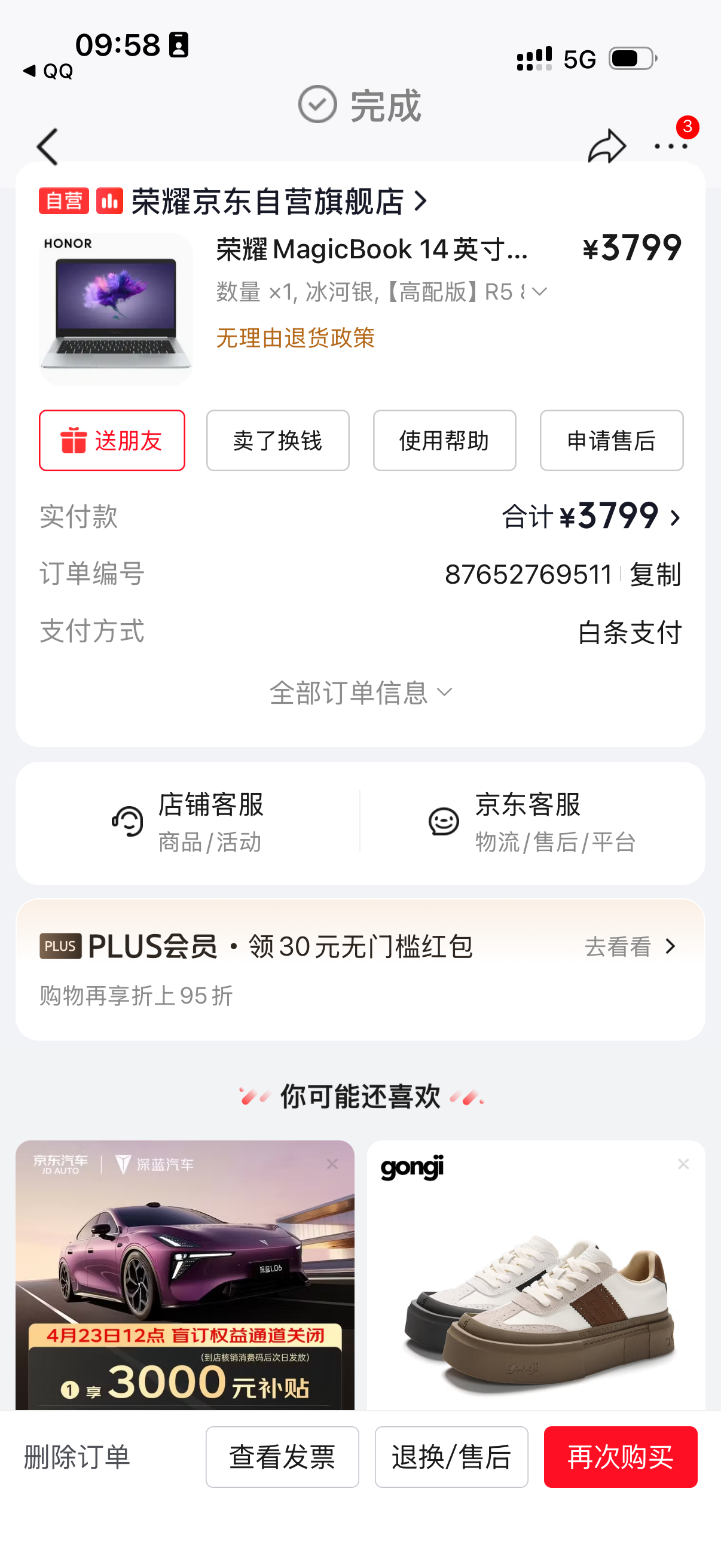Tap 申请售后 to request after-sales
The height and width of the screenshot is (1568, 721).
(611, 440)
